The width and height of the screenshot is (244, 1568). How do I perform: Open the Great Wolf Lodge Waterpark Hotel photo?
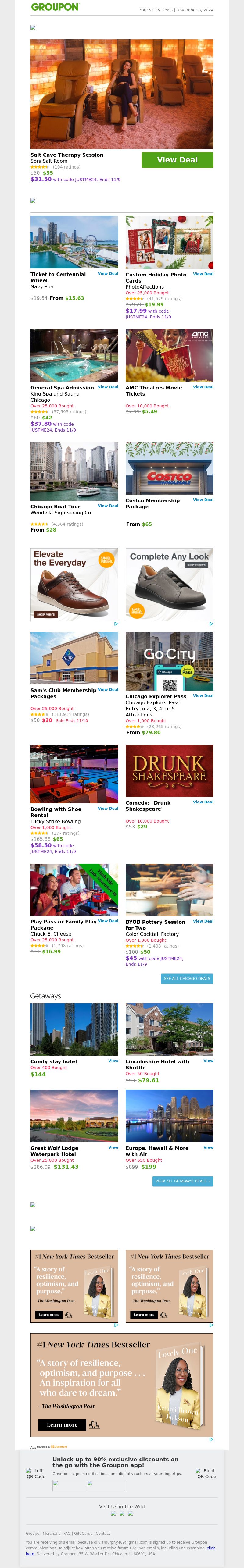point(74,1116)
